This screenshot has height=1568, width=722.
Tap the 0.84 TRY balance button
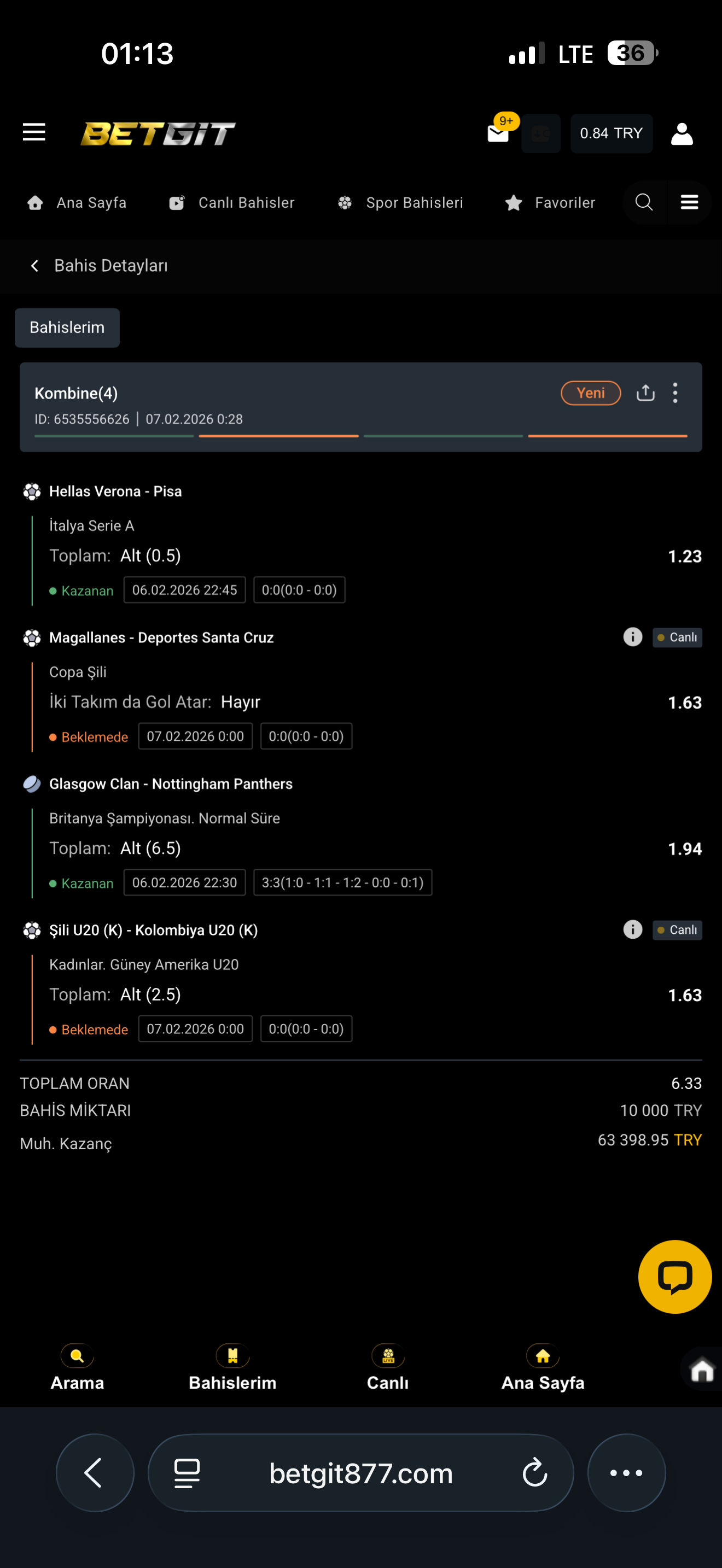[x=611, y=133]
